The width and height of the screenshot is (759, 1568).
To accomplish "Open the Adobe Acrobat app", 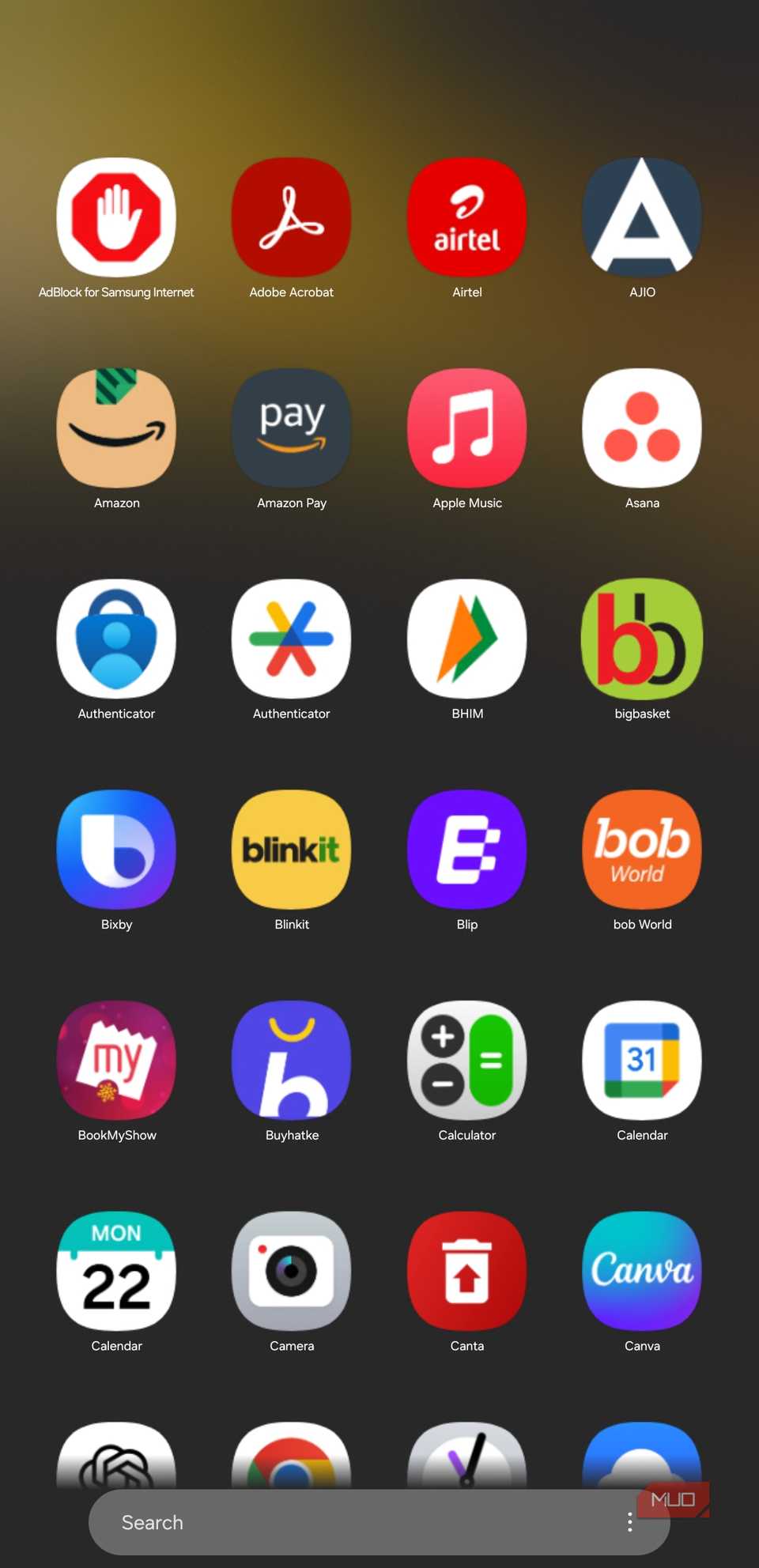I will [x=291, y=217].
